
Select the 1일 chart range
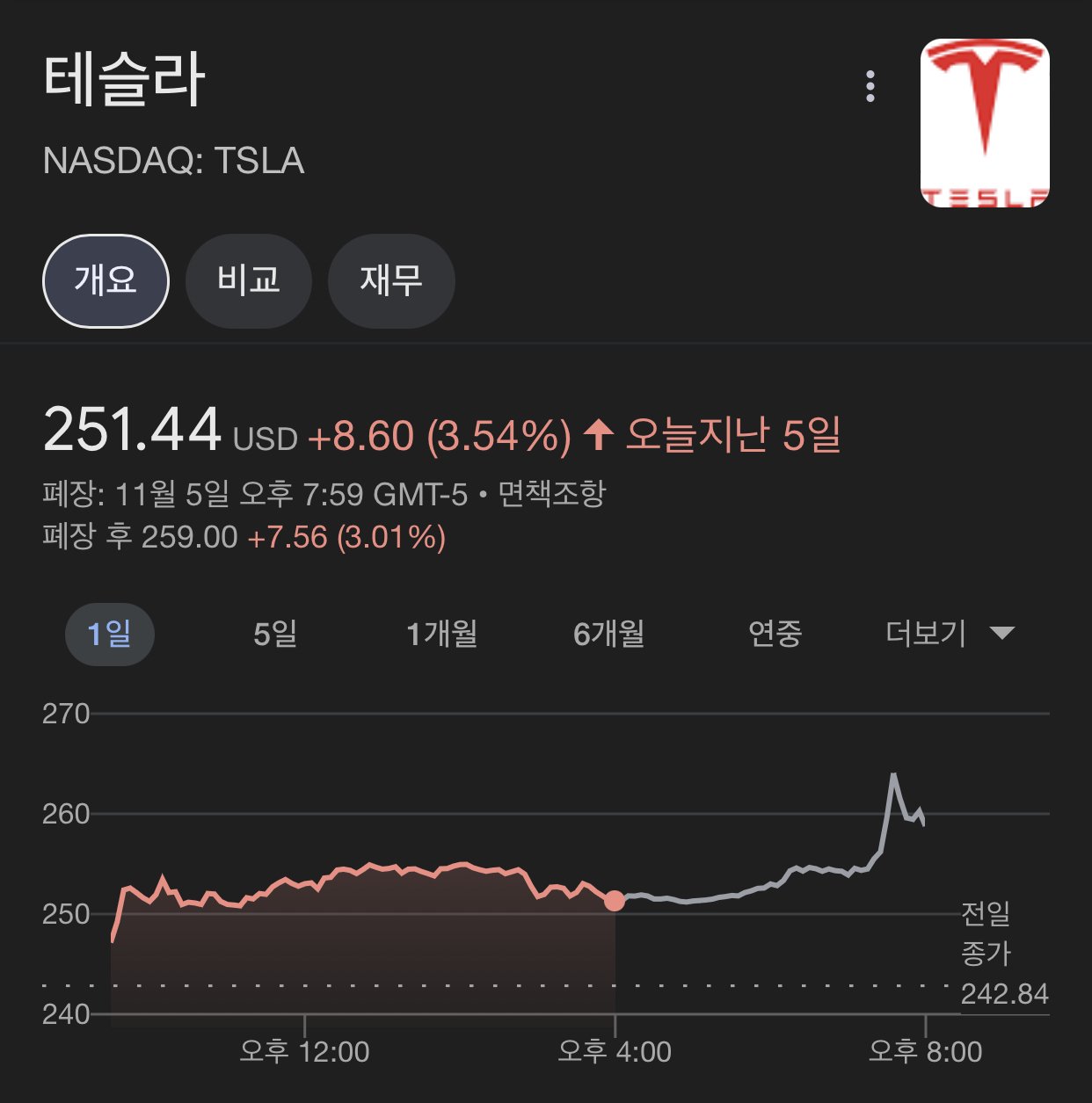110,634
